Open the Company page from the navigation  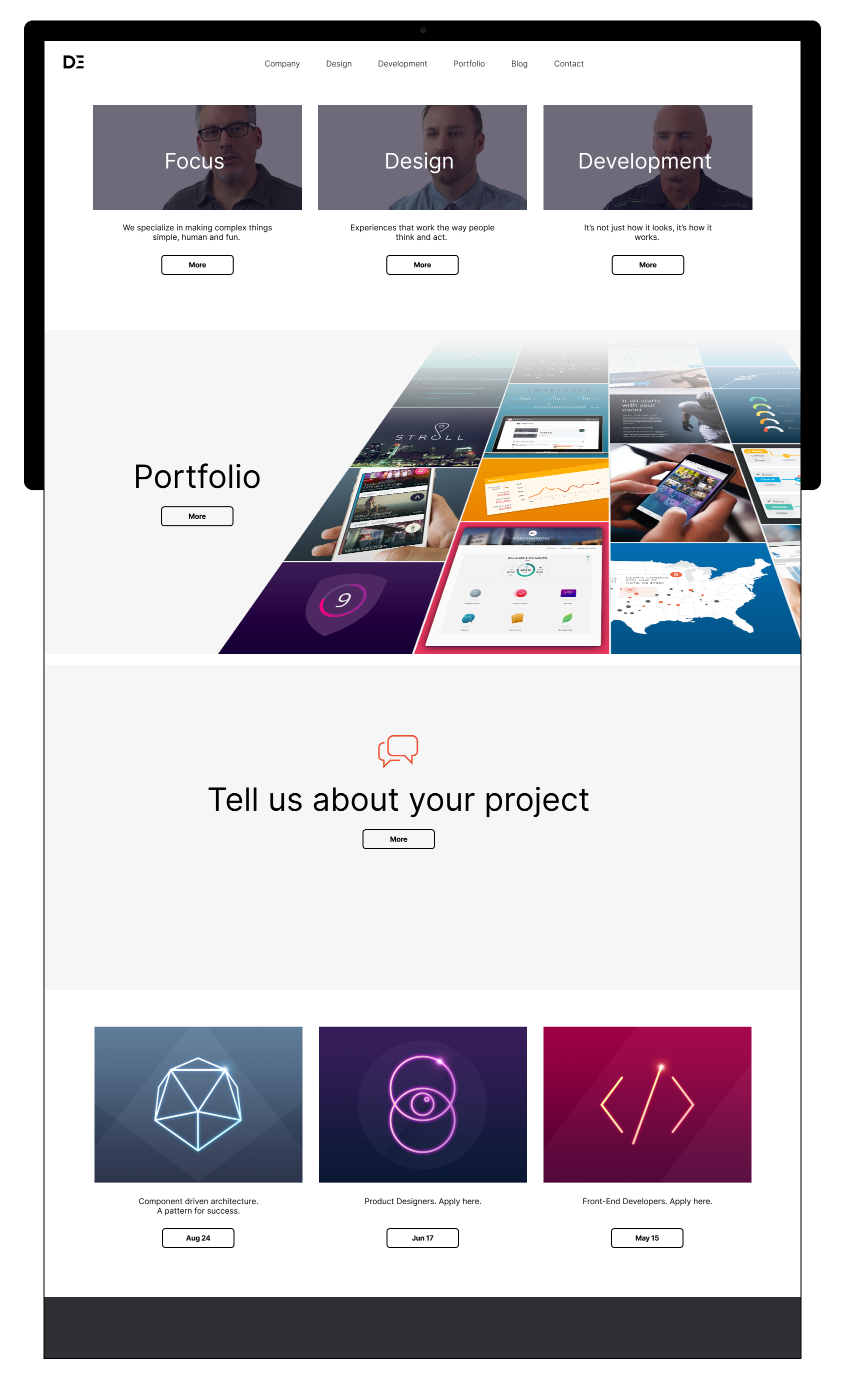coord(282,63)
